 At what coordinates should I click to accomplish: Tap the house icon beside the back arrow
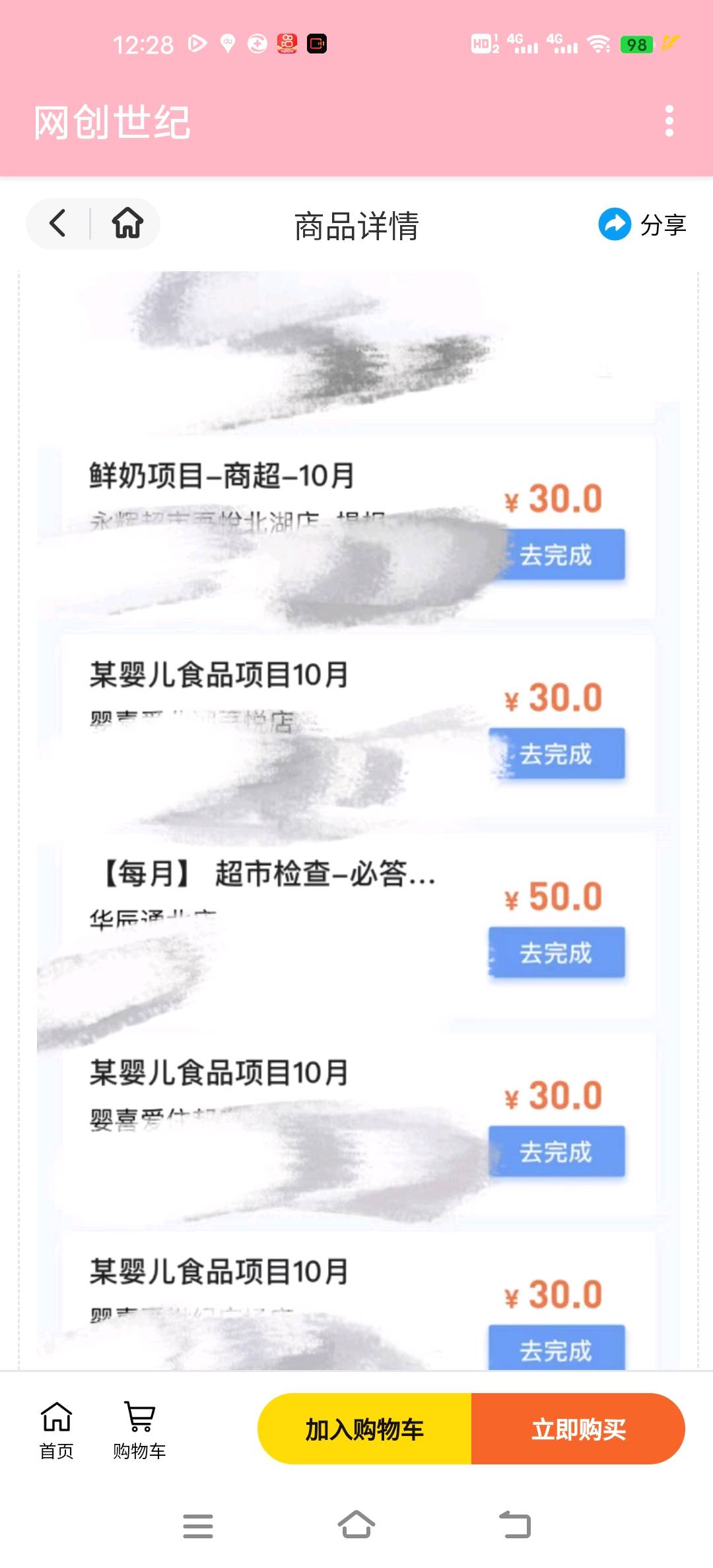click(127, 223)
